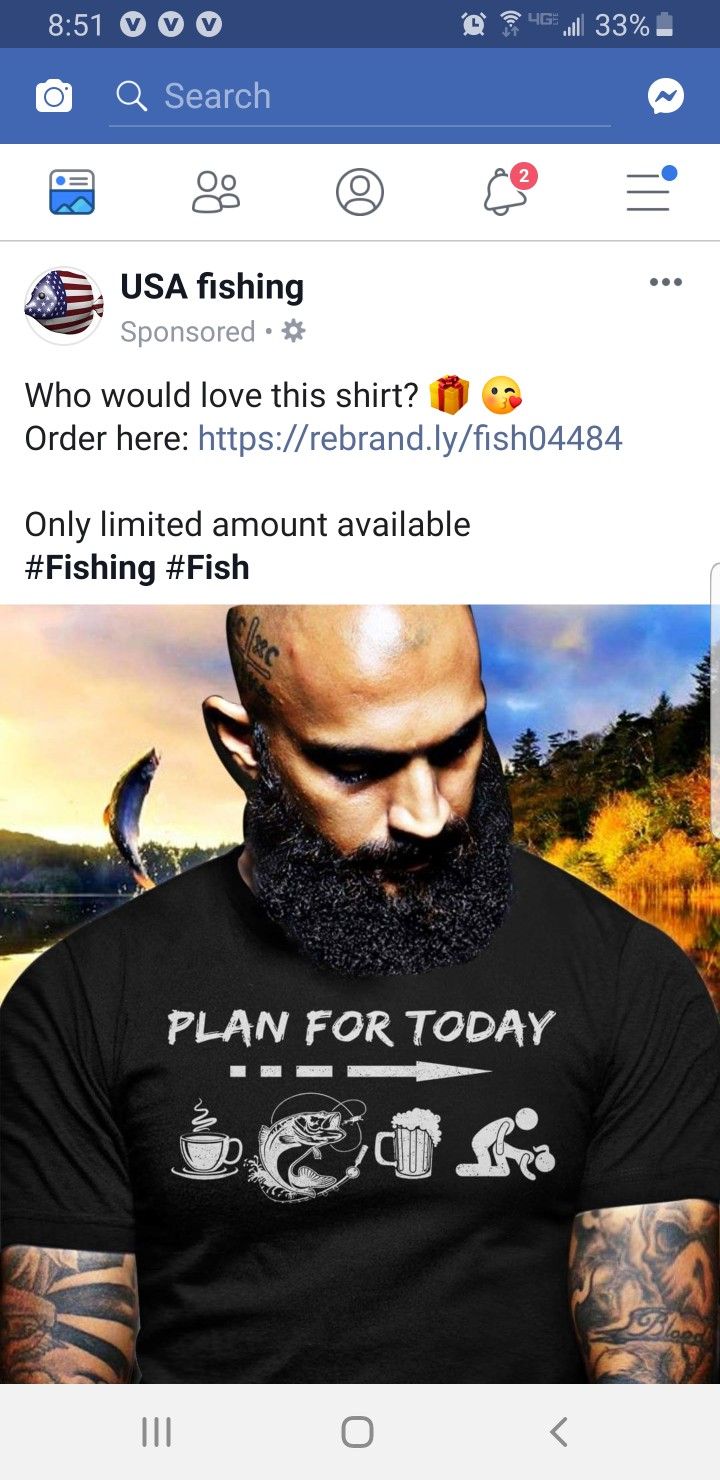The height and width of the screenshot is (1480, 720).
Task: Open the USA fishing page name
Action: [212, 287]
